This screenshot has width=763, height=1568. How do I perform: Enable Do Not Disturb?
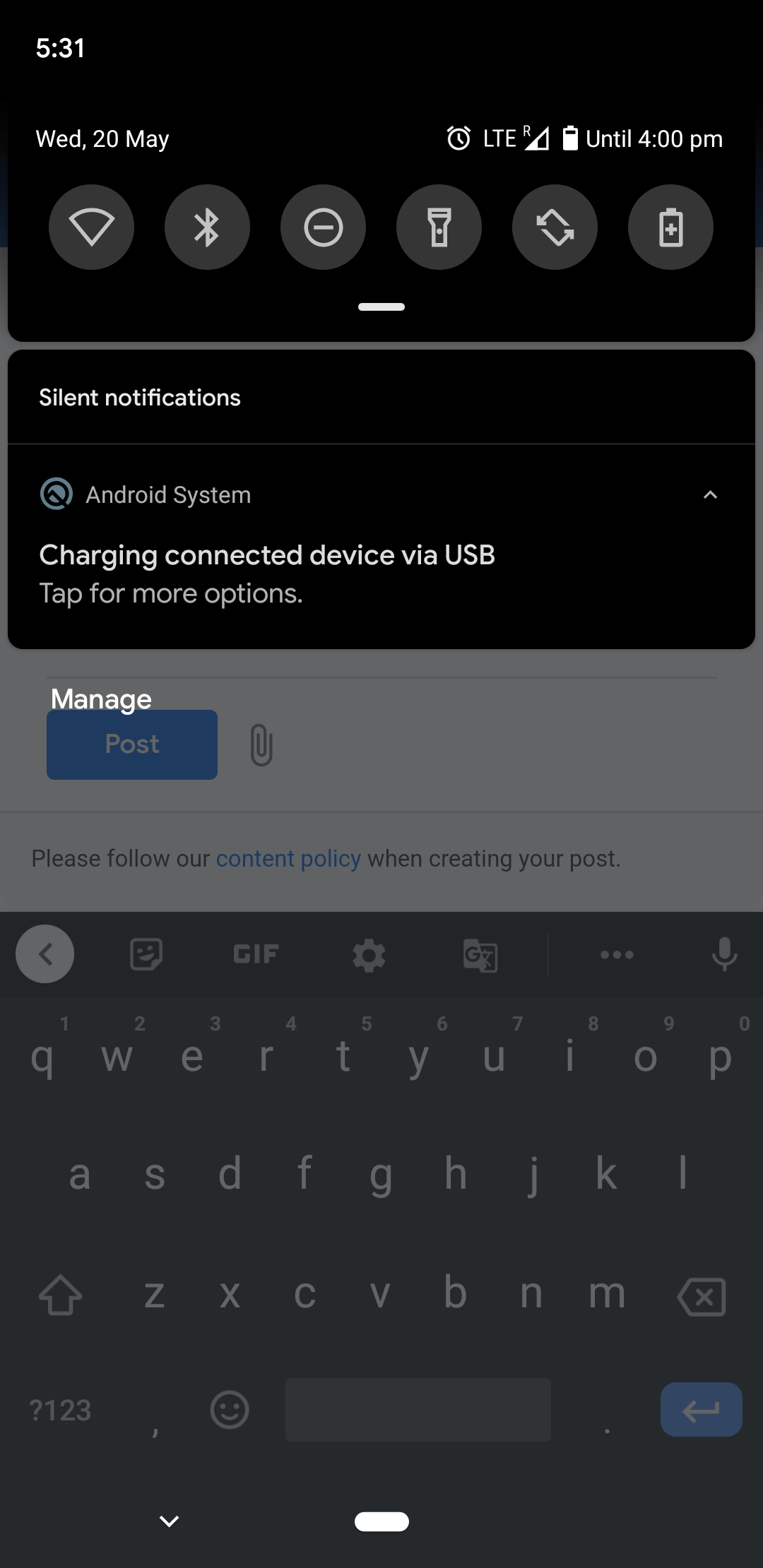click(323, 227)
